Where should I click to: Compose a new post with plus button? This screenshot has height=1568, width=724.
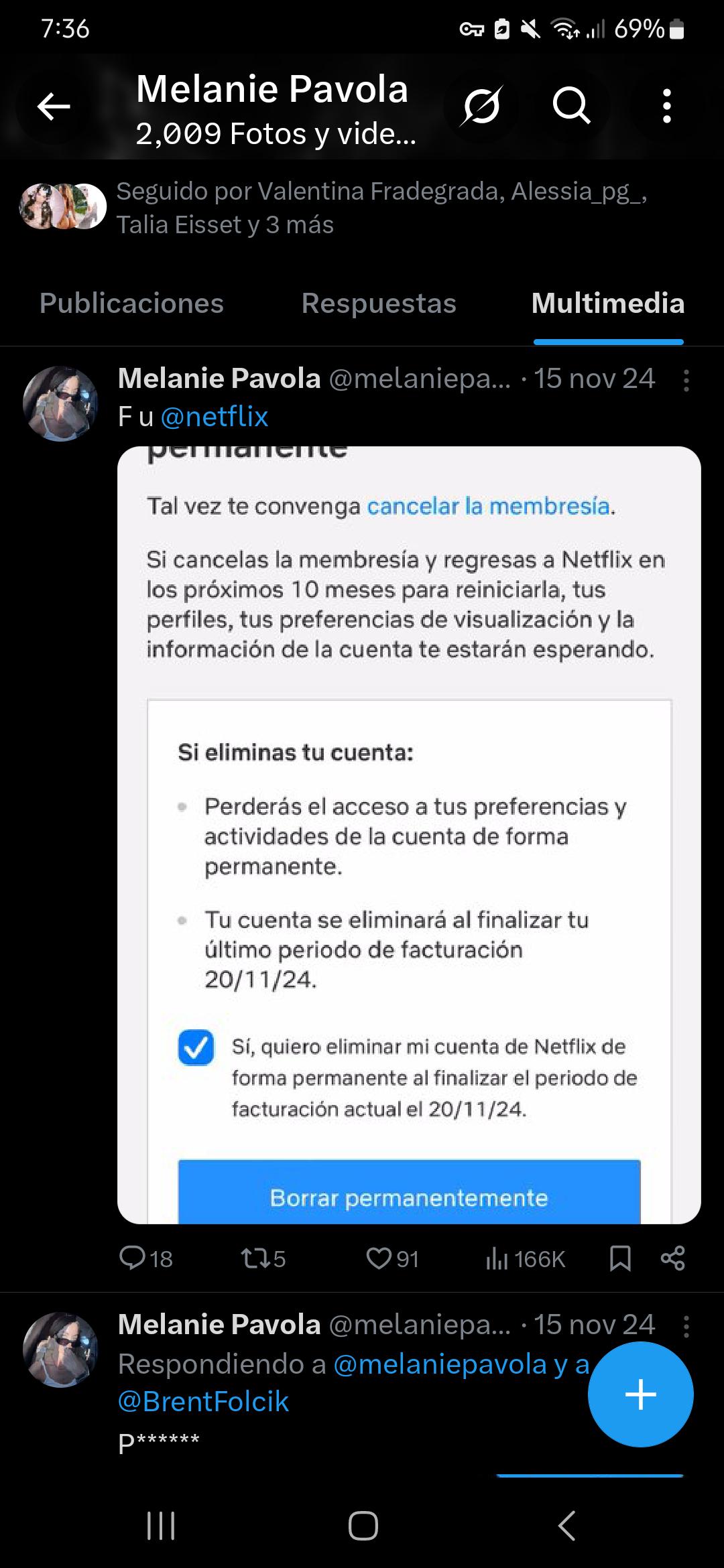point(640,1394)
